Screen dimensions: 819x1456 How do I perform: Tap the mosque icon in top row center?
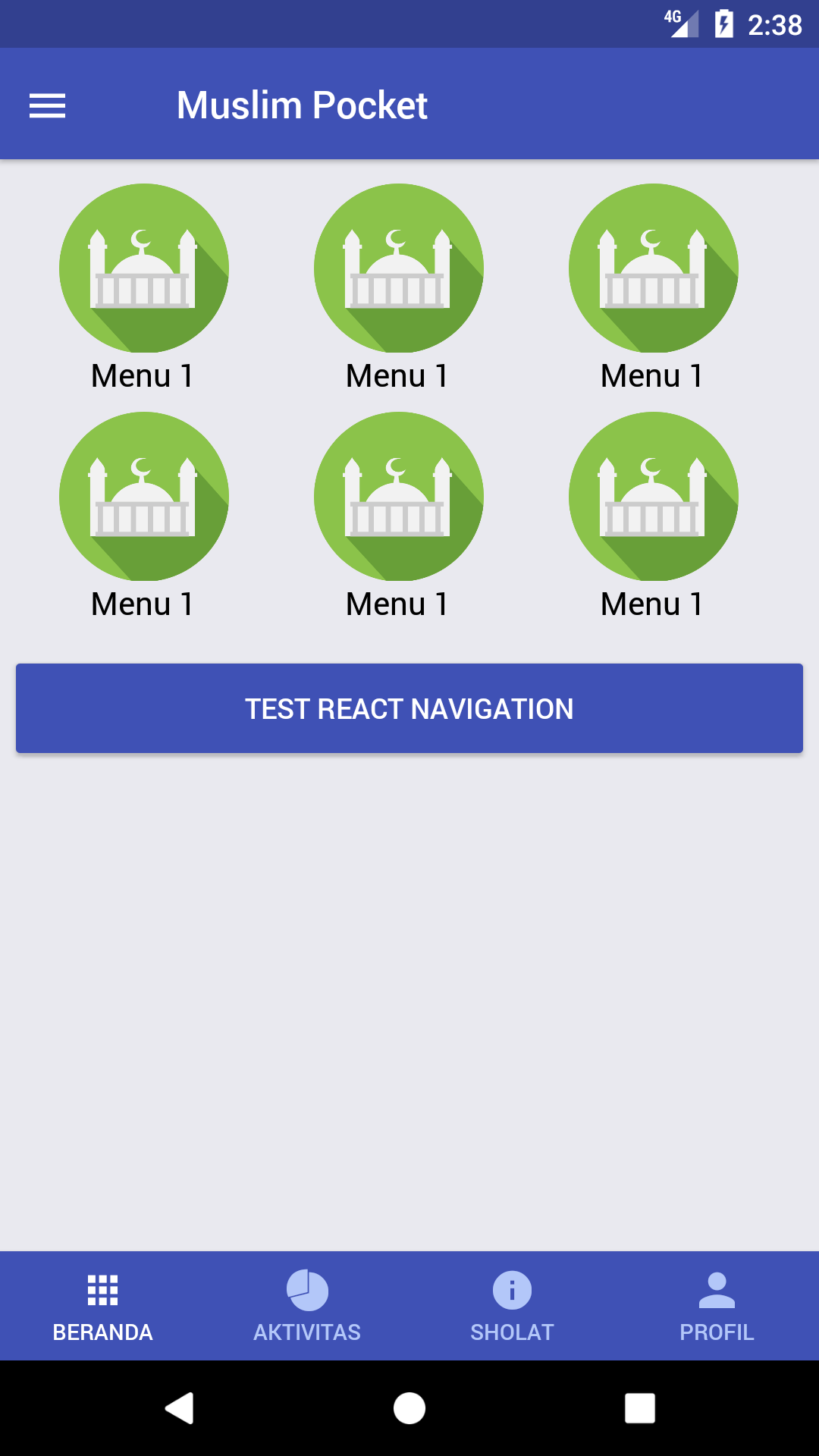[x=399, y=268]
